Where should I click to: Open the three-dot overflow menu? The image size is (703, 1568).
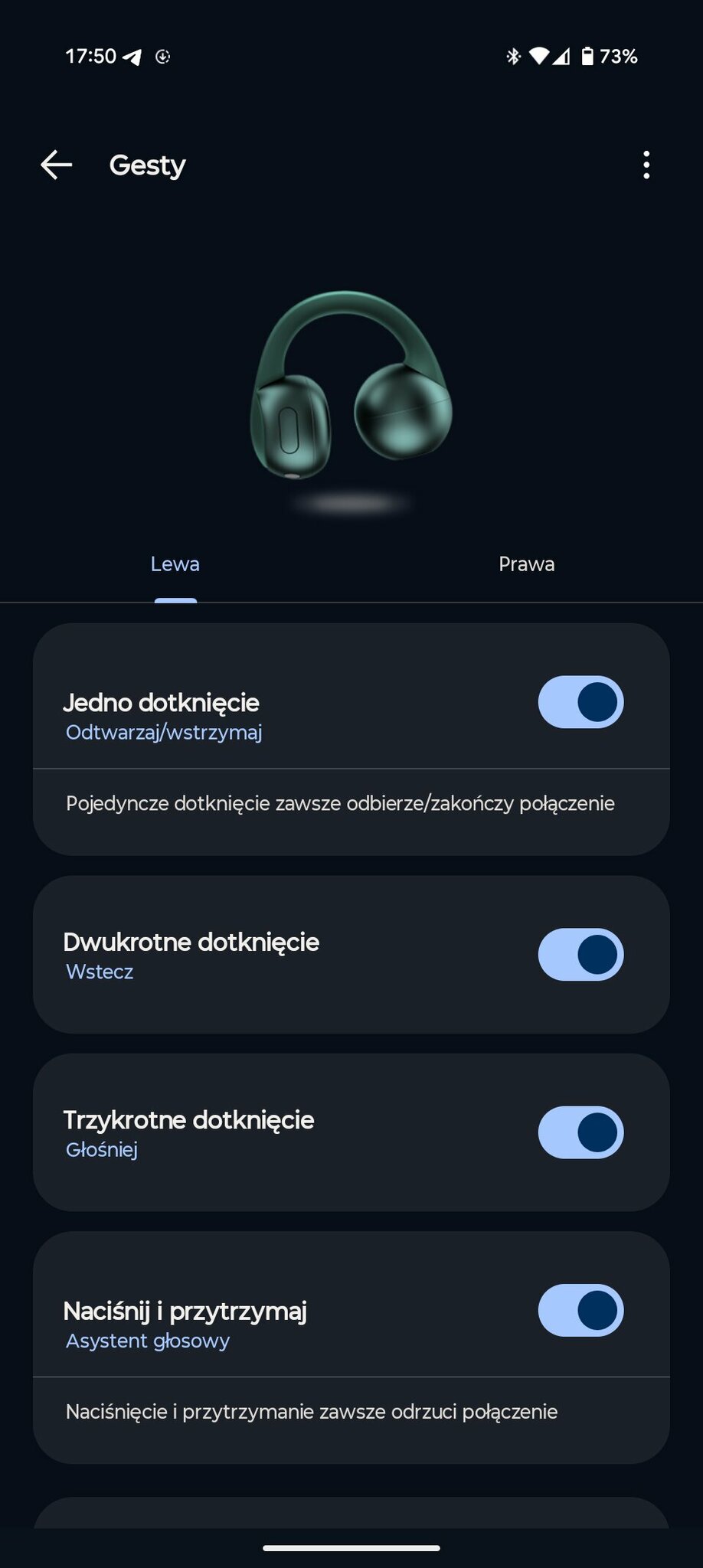tap(646, 165)
